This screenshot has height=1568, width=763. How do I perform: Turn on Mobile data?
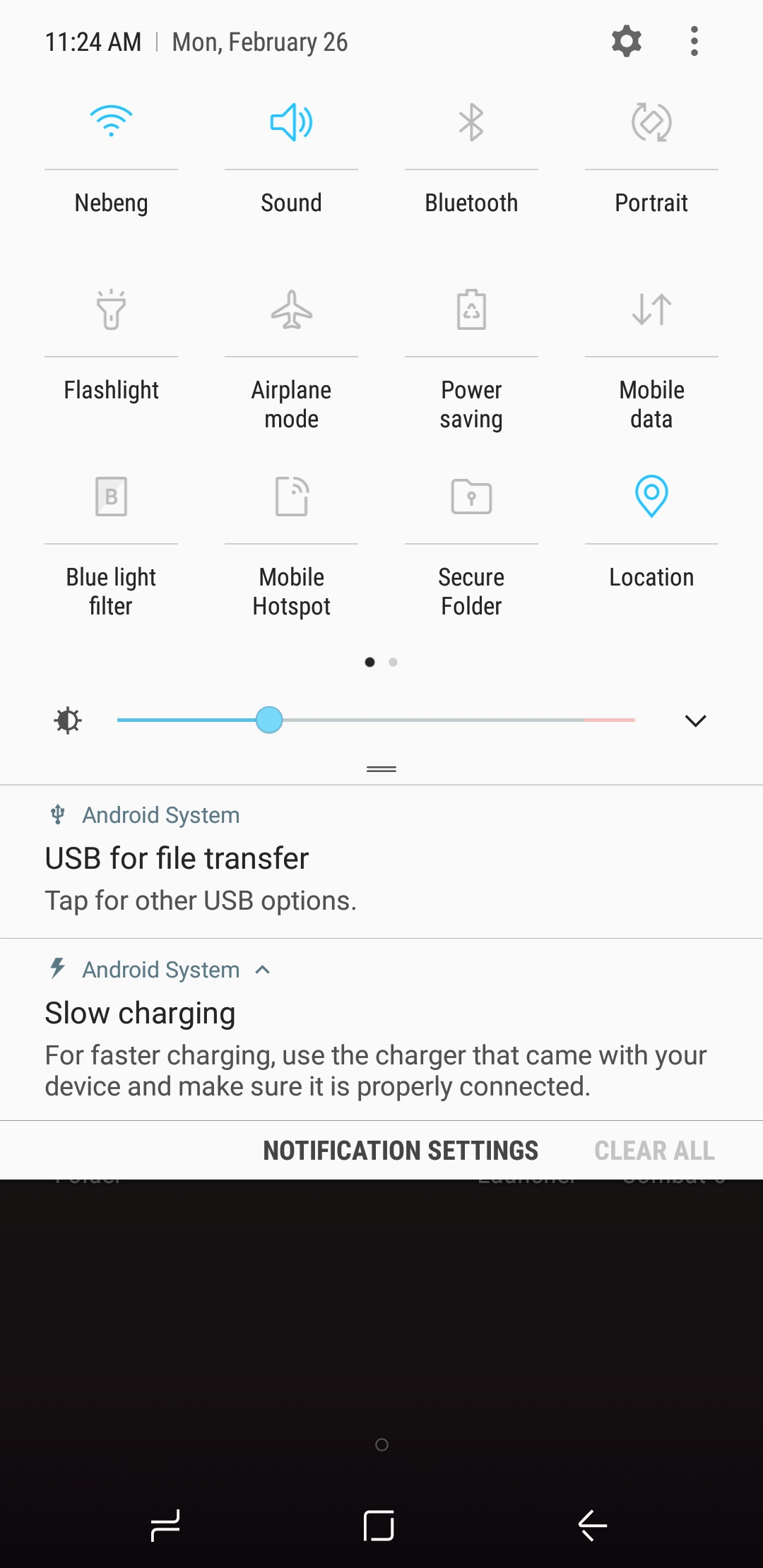pos(651,309)
